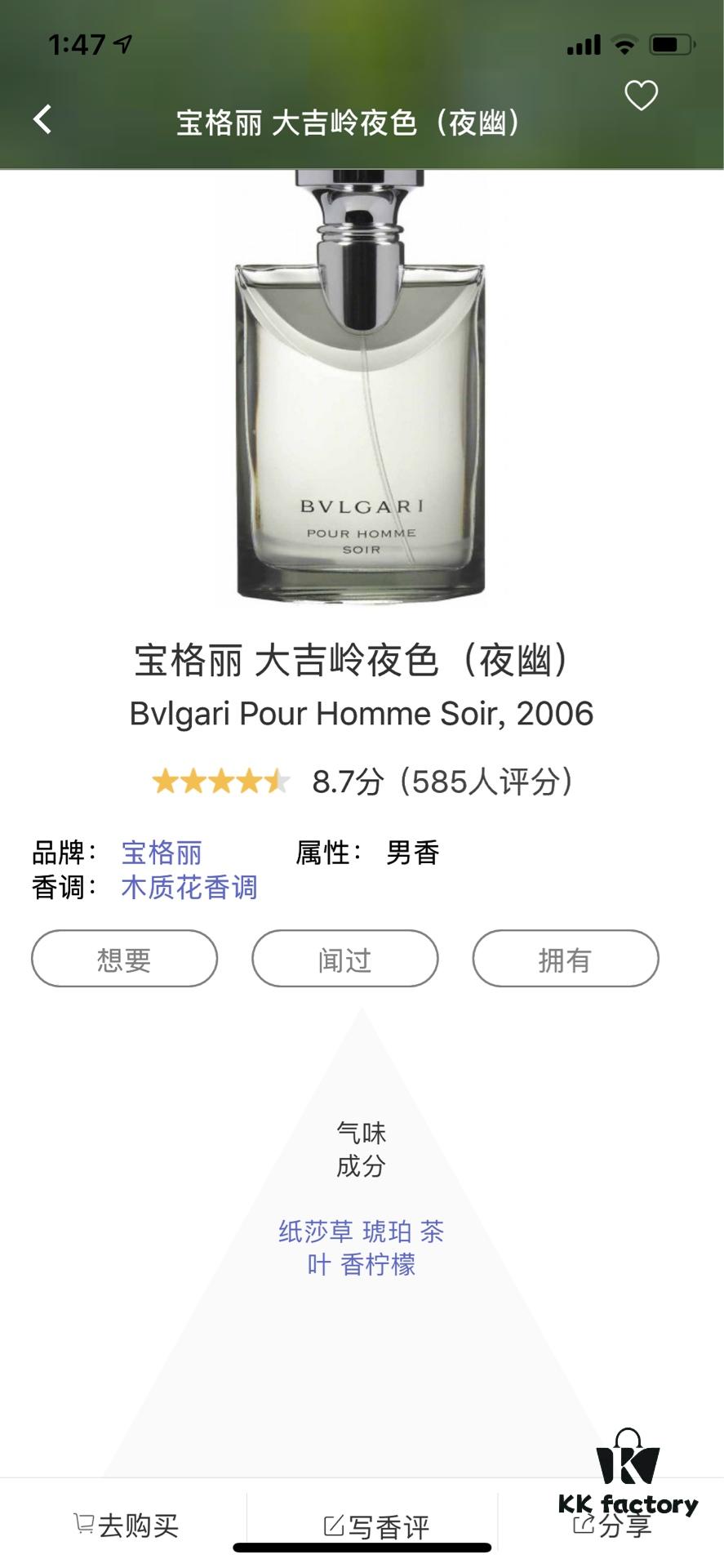724x1568 pixels.
Task: Tap the back arrow to return
Action: [x=42, y=118]
